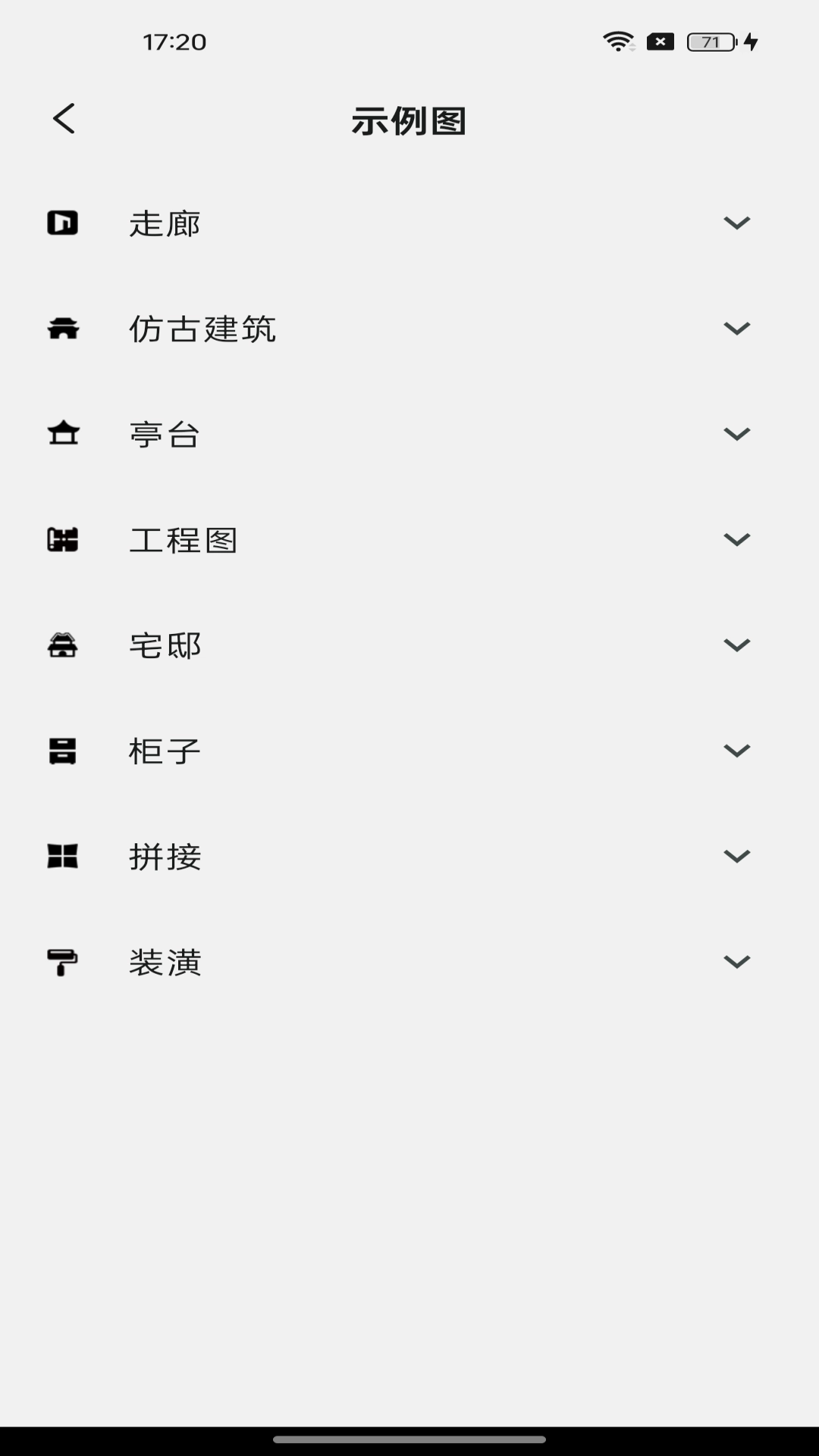This screenshot has width=819, height=1456.
Task: Expand the 走廊 category
Action: (x=736, y=223)
